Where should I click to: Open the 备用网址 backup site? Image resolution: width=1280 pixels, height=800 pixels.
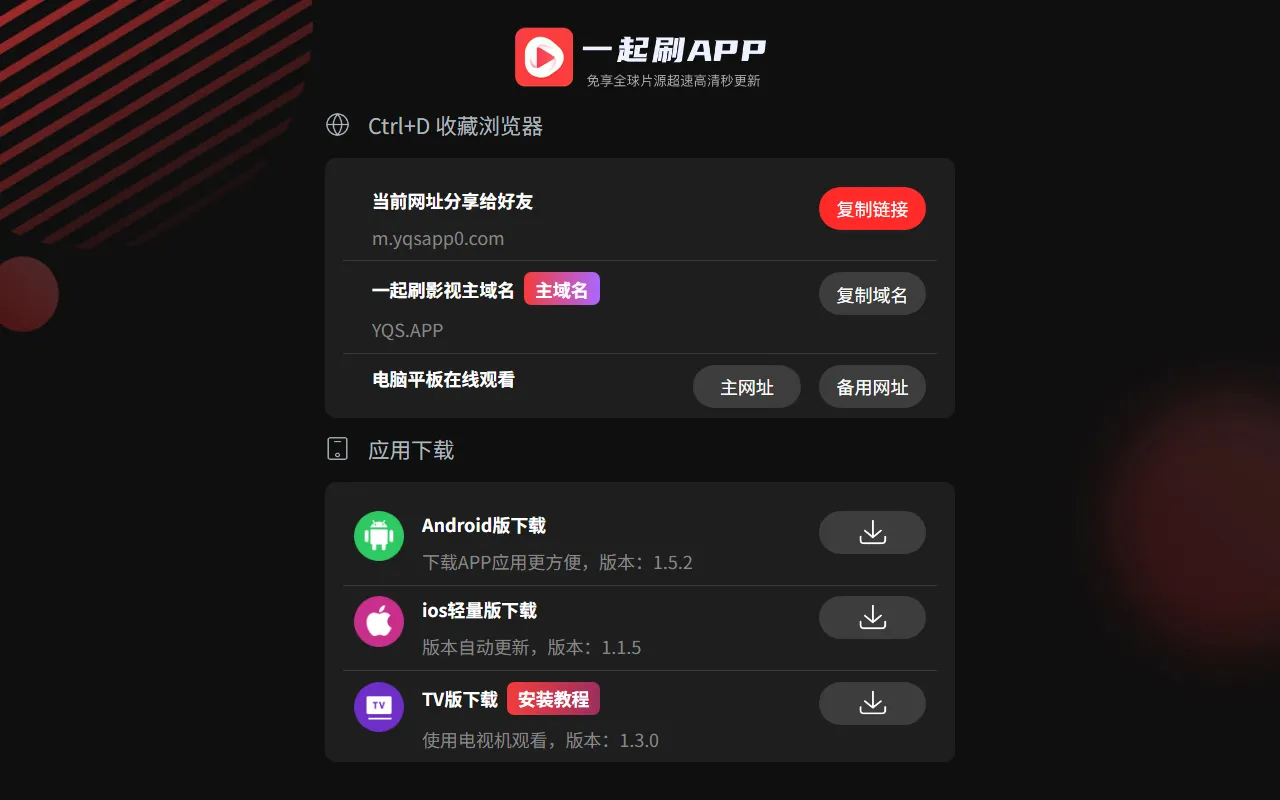tap(872, 387)
